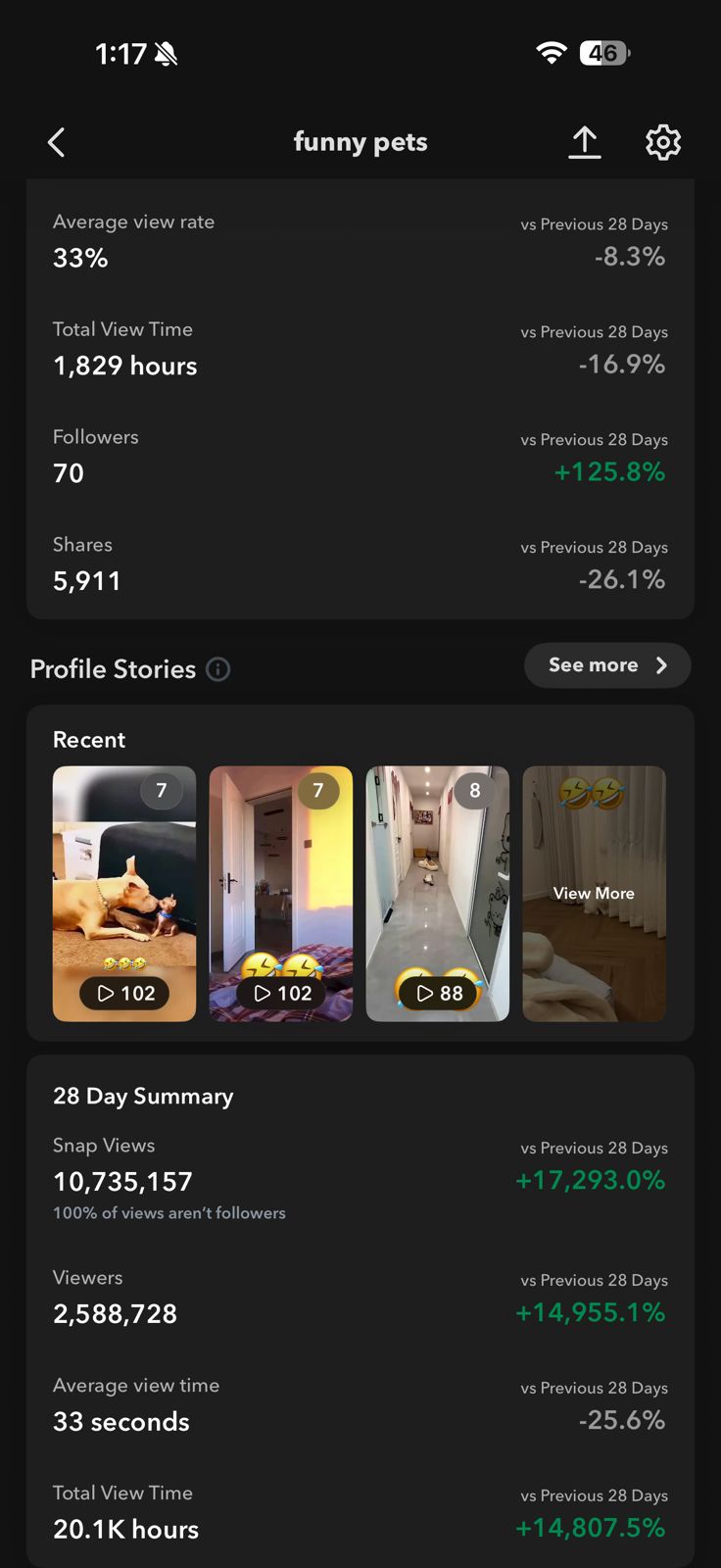Open the hallway story with 88 views
Screen dimensions: 721x1568
click(x=438, y=893)
